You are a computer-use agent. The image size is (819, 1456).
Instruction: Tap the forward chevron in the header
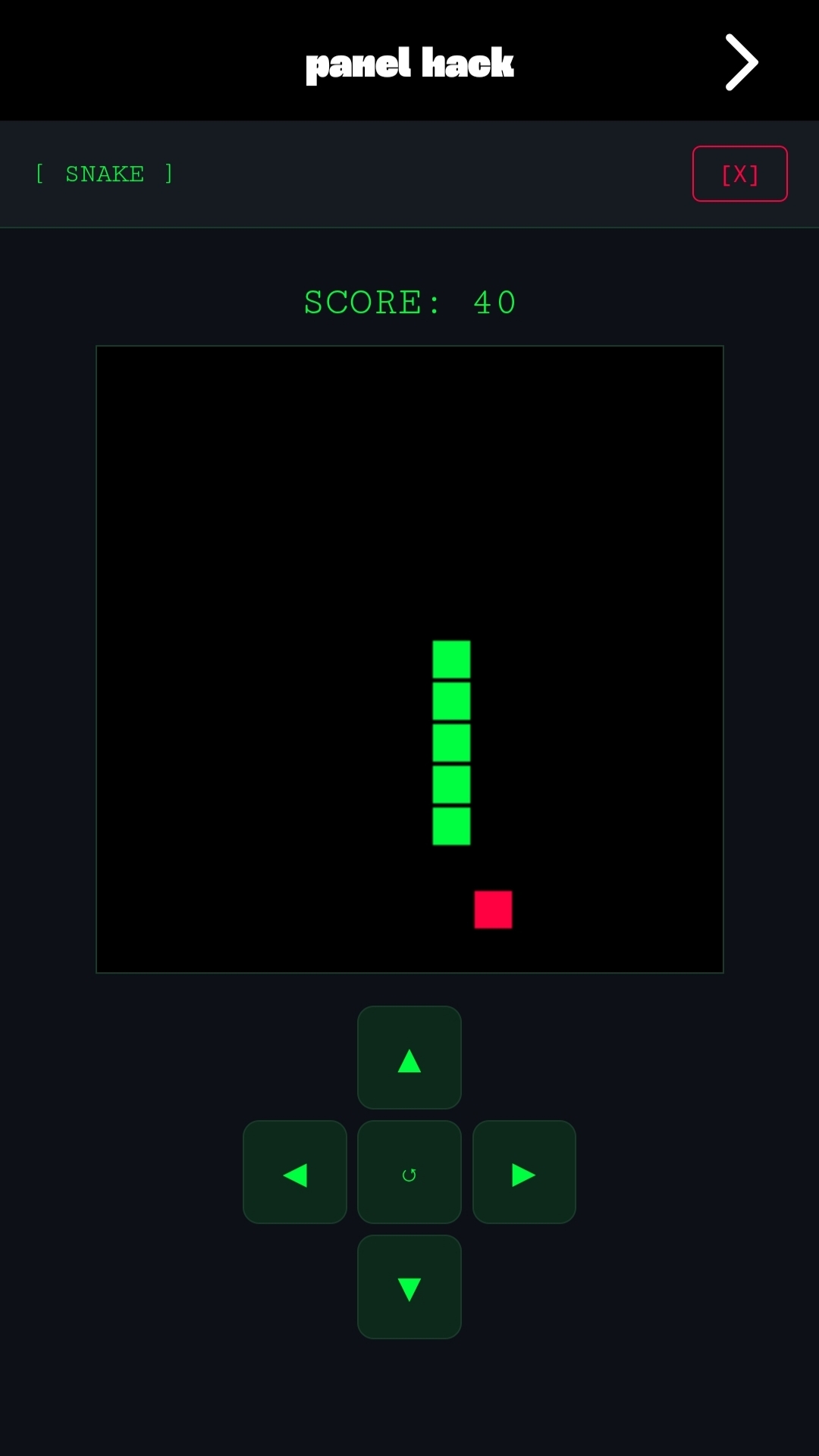tap(741, 62)
